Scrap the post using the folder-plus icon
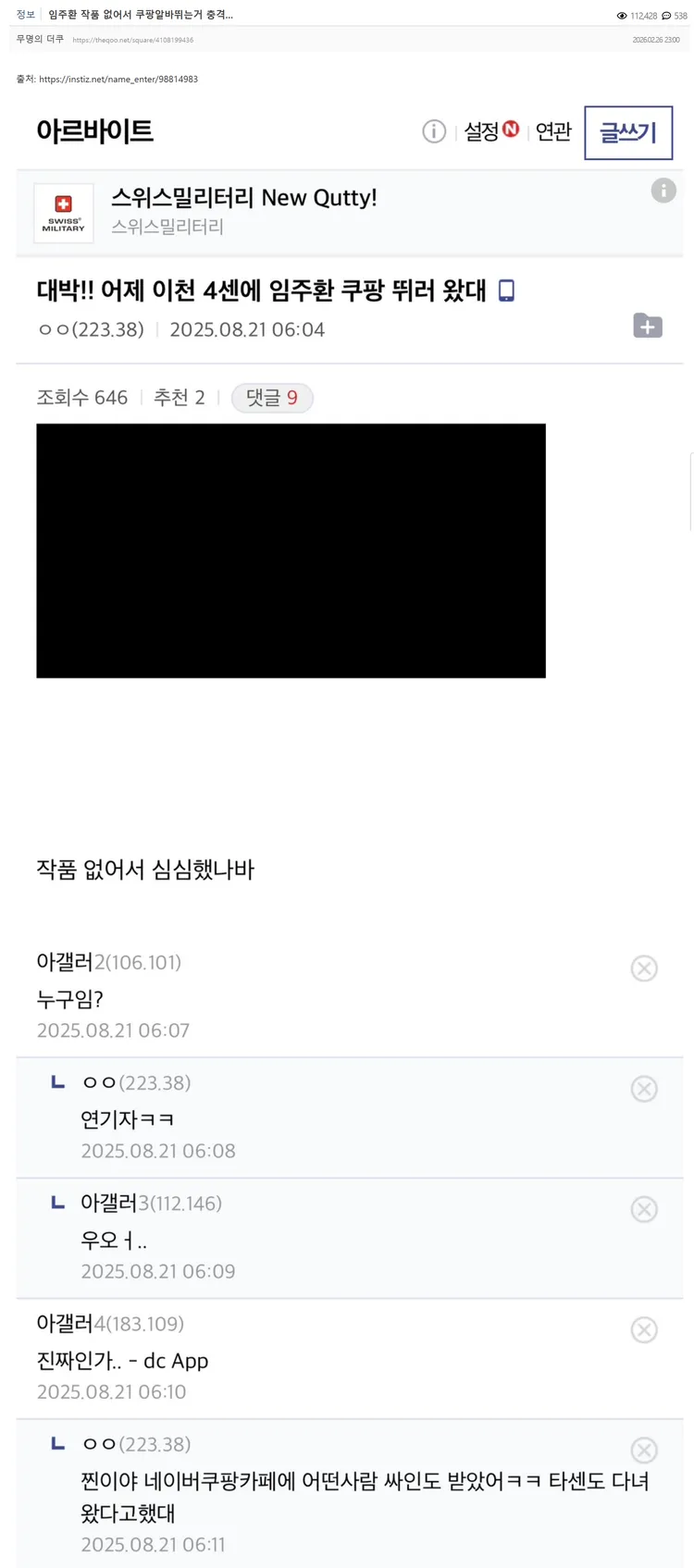Screen dimensions: 694x1568 [648, 326]
